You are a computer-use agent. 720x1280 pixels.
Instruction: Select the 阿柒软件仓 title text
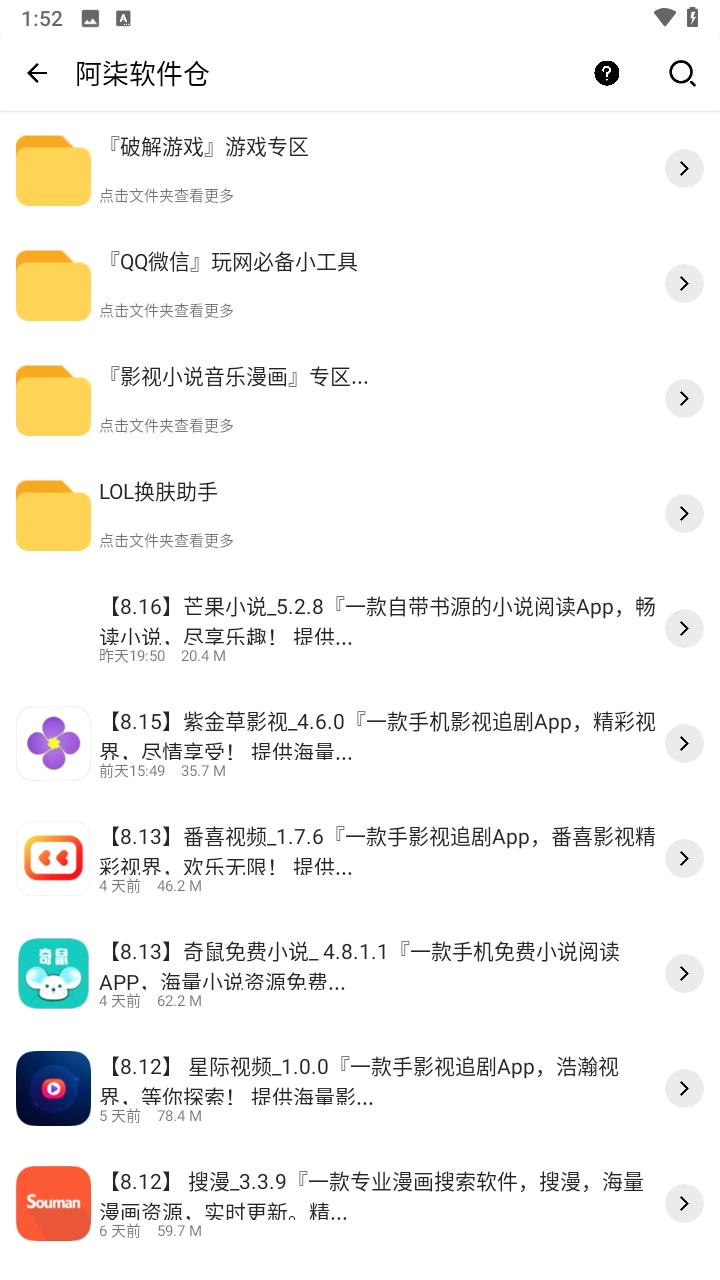[140, 73]
